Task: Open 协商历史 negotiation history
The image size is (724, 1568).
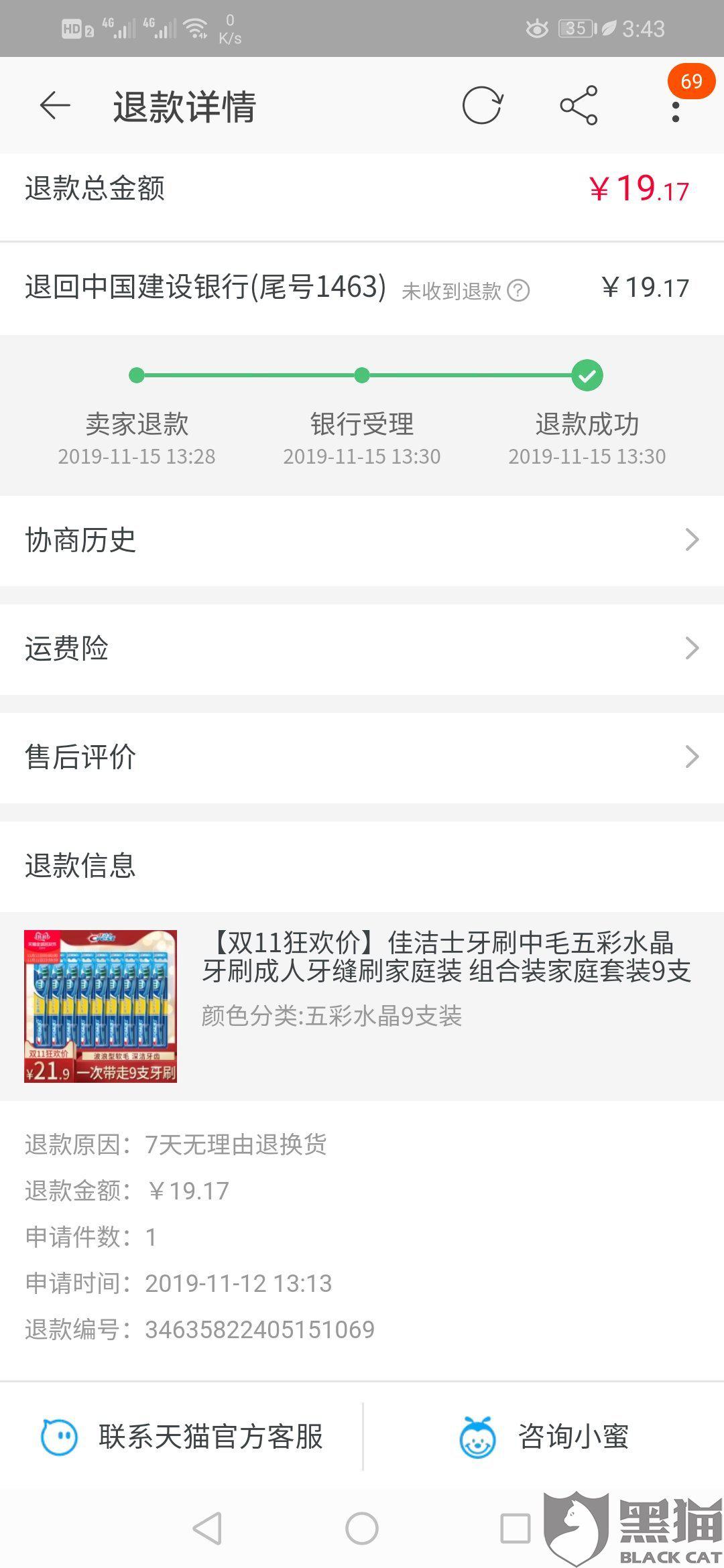Action: 362,540
